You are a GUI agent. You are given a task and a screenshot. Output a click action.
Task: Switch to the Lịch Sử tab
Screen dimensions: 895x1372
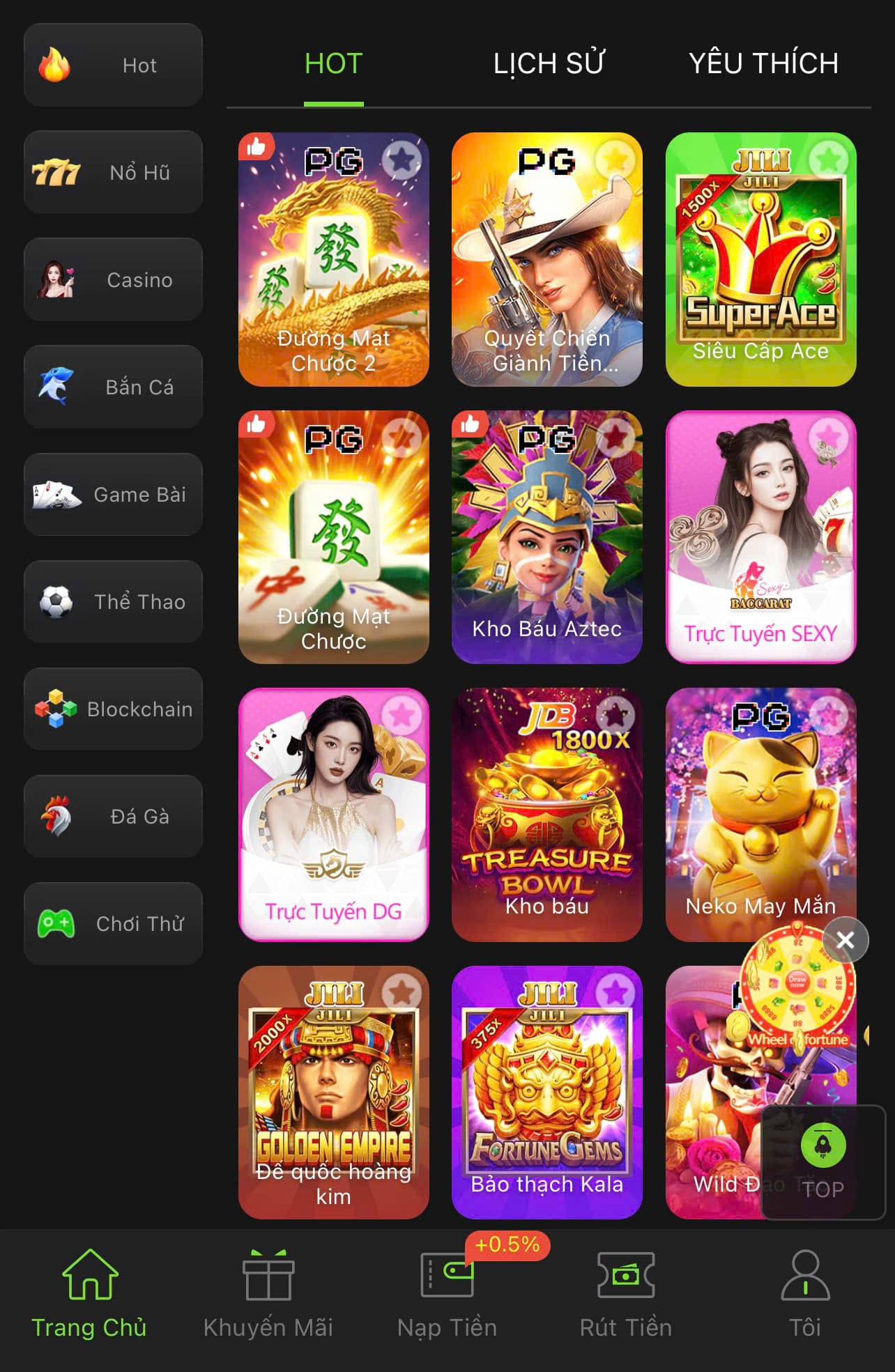[x=549, y=64]
